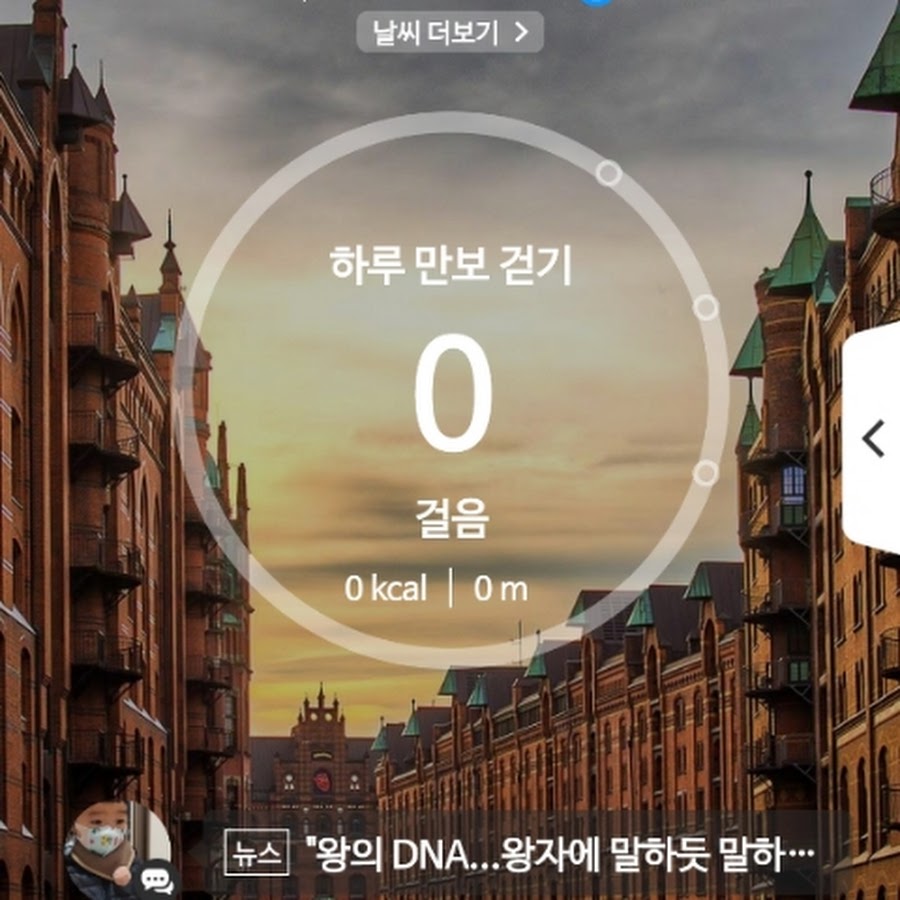
Task: Expand the side panel arrow handle
Action: (x=873, y=438)
